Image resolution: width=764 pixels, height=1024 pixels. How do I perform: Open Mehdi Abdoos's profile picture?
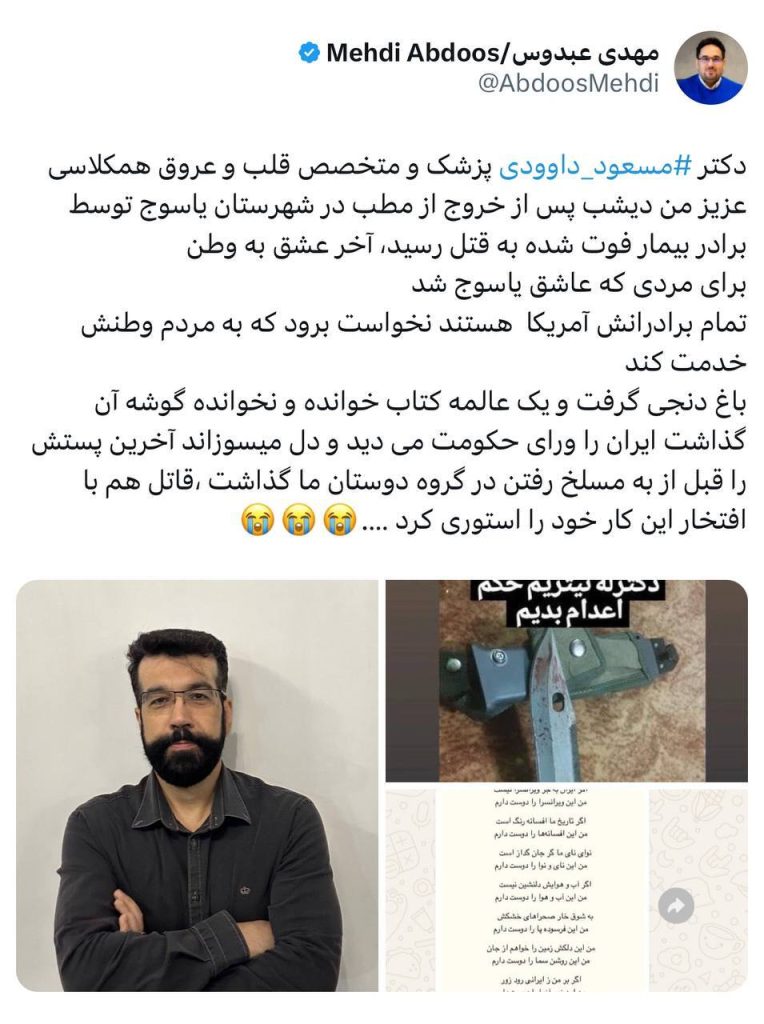point(711,67)
